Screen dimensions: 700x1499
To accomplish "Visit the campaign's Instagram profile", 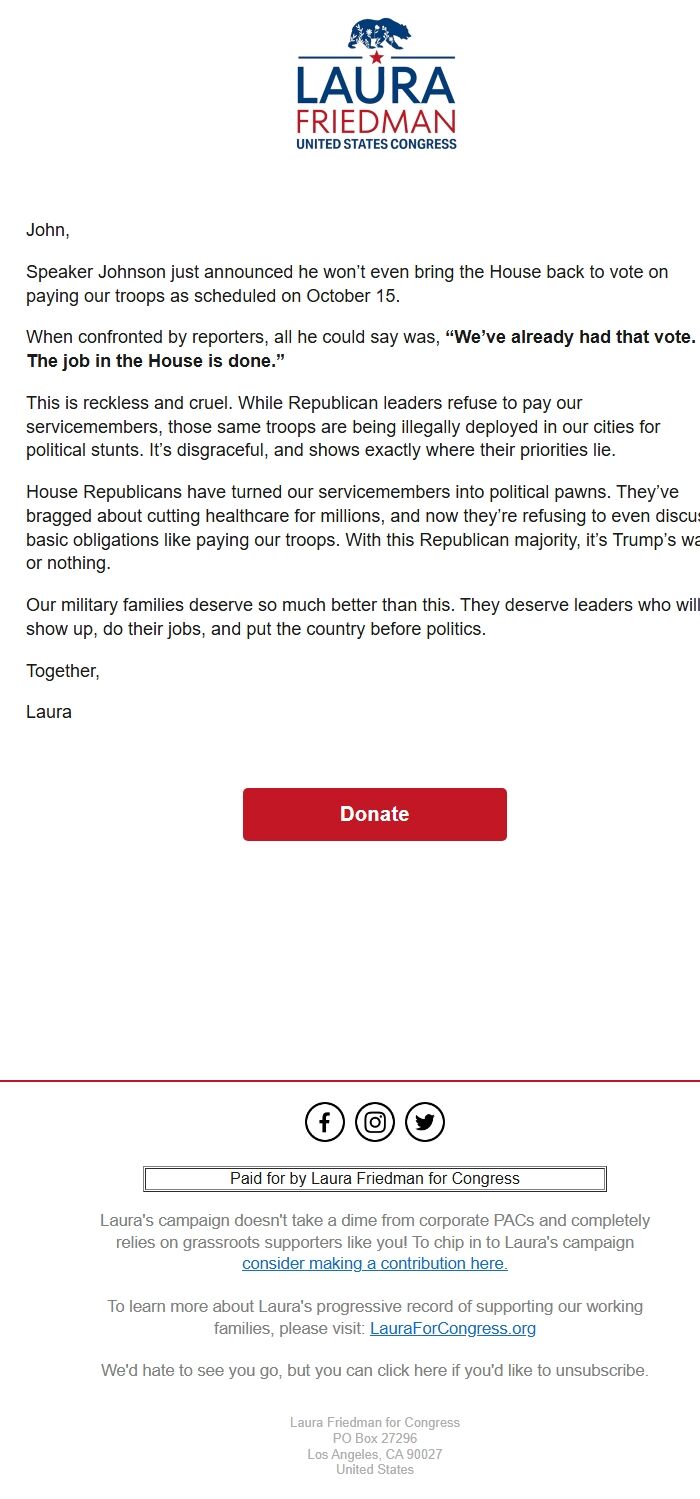I will pyautogui.click(x=375, y=1122).
